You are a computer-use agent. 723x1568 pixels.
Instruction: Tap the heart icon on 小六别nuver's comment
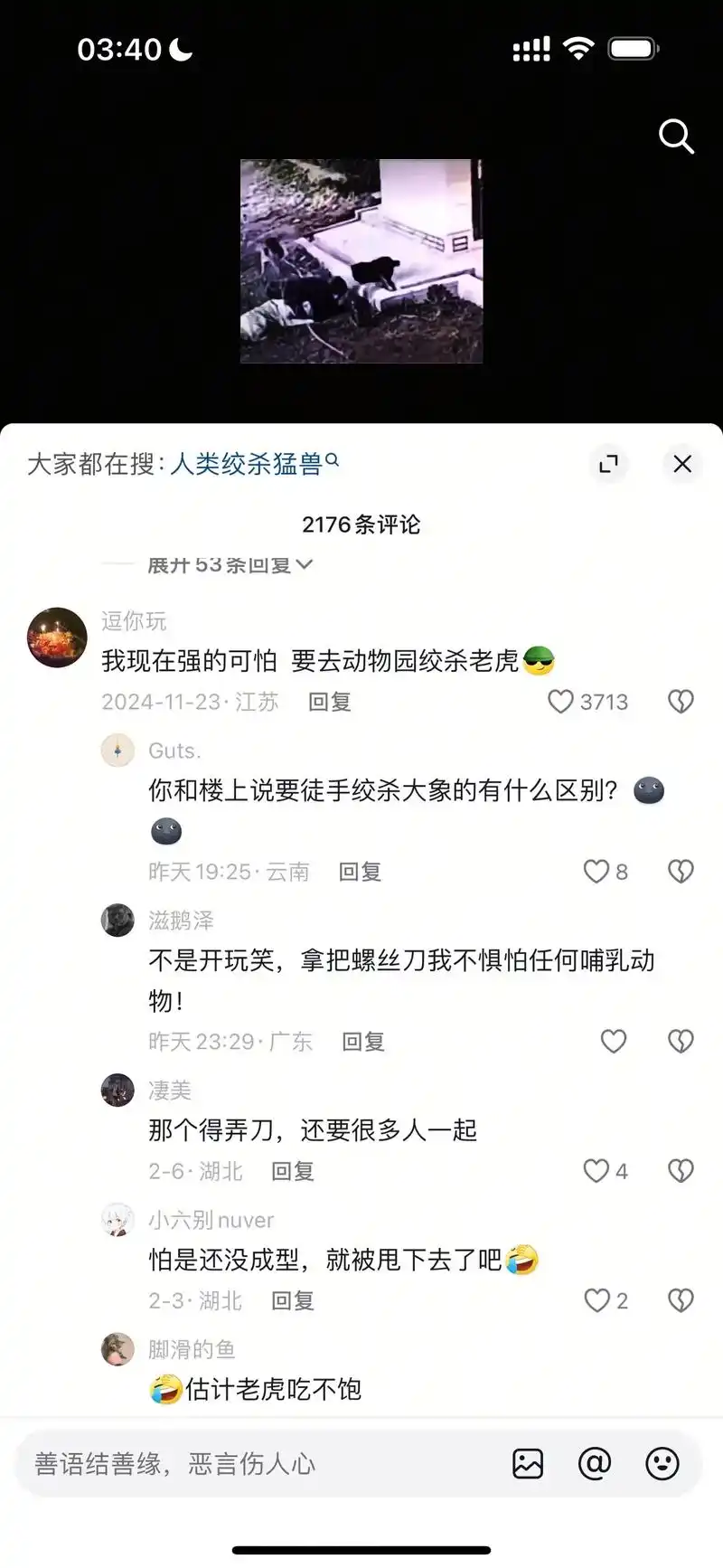(x=596, y=1300)
